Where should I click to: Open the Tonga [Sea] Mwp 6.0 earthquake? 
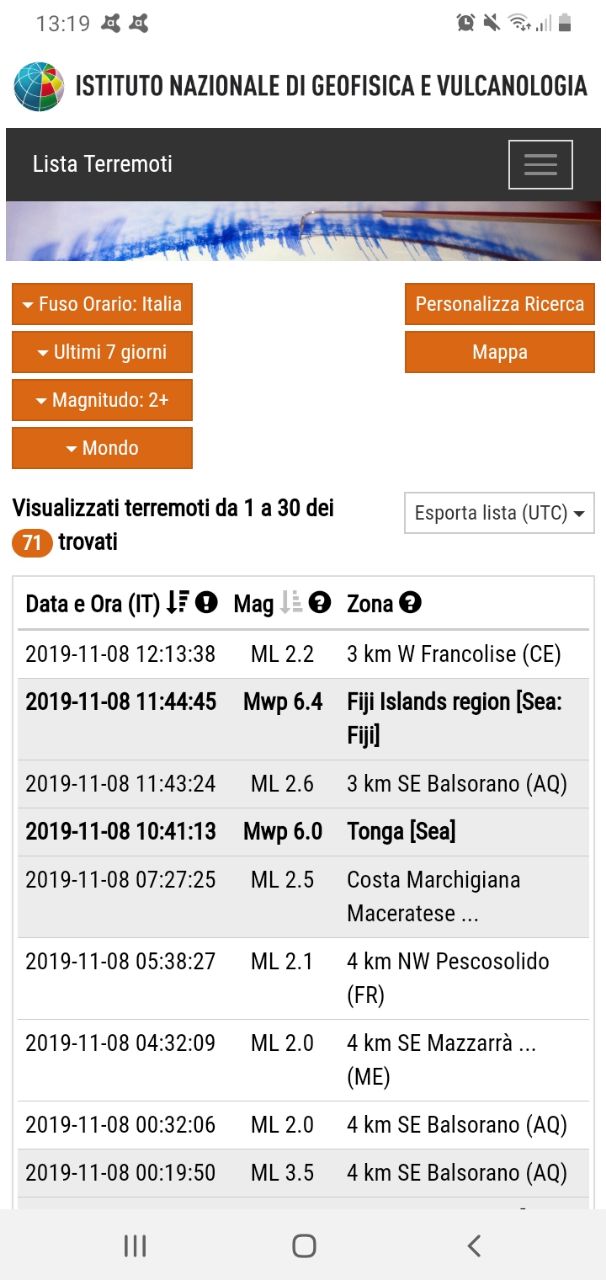pos(303,832)
